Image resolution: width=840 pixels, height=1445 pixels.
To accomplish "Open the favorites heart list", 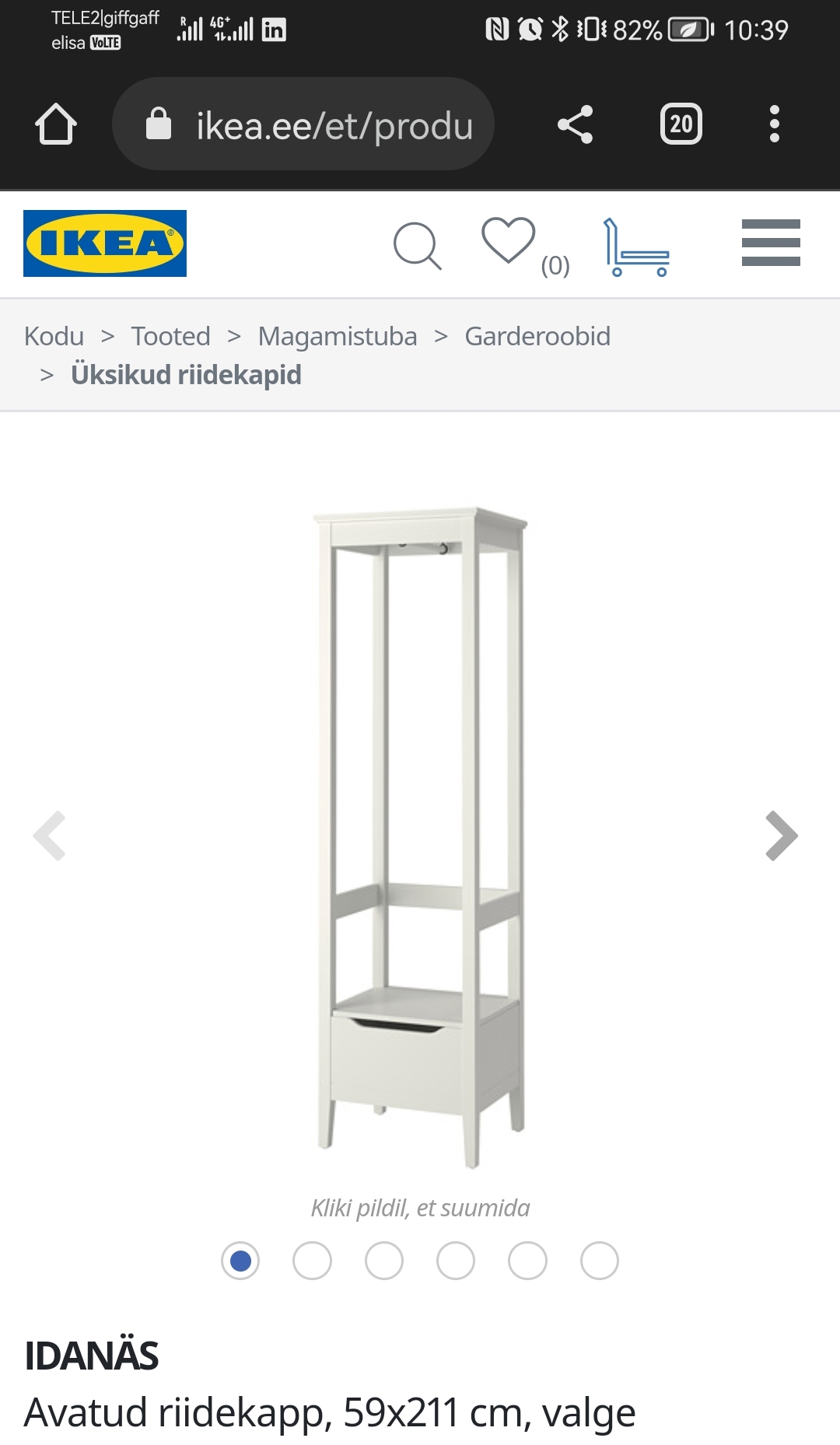I will 509,241.
